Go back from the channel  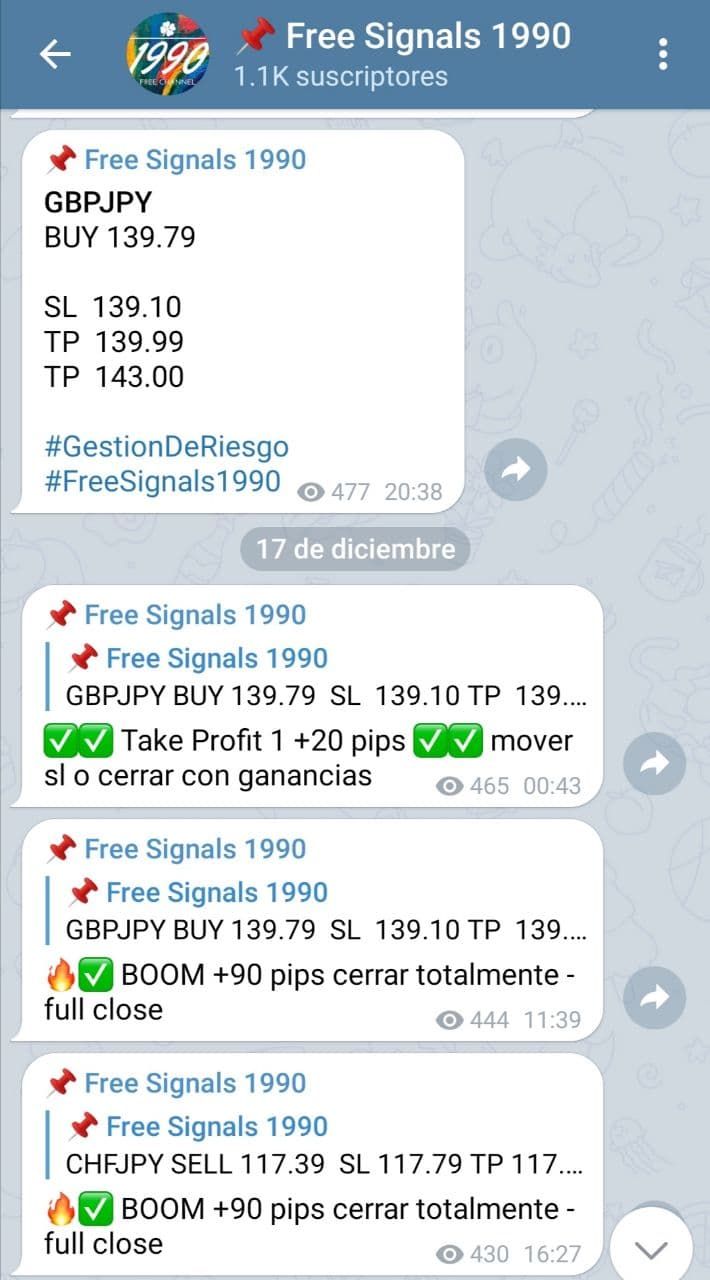point(55,54)
